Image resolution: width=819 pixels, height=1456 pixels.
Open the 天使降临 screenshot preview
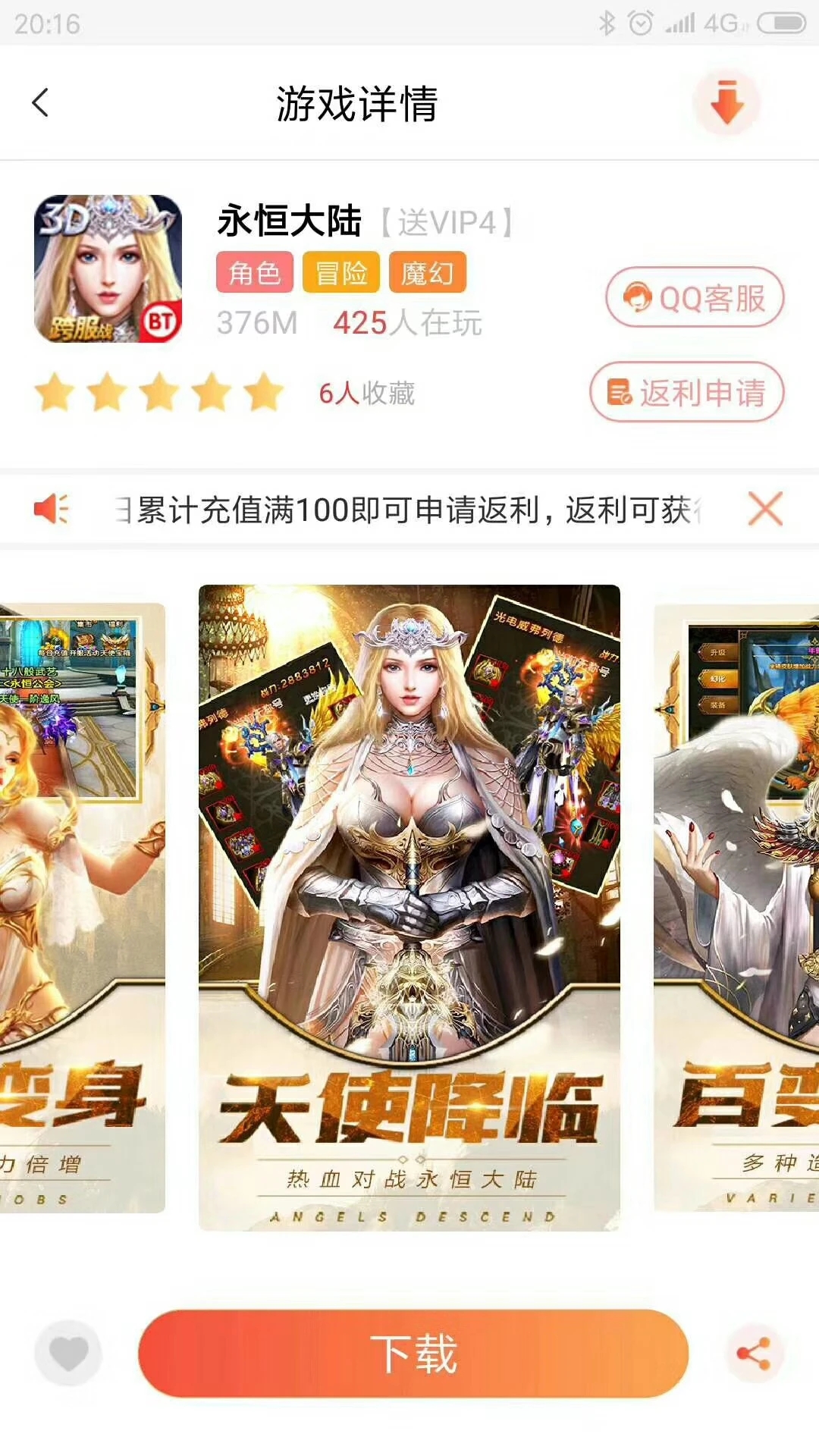[x=409, y=906]
